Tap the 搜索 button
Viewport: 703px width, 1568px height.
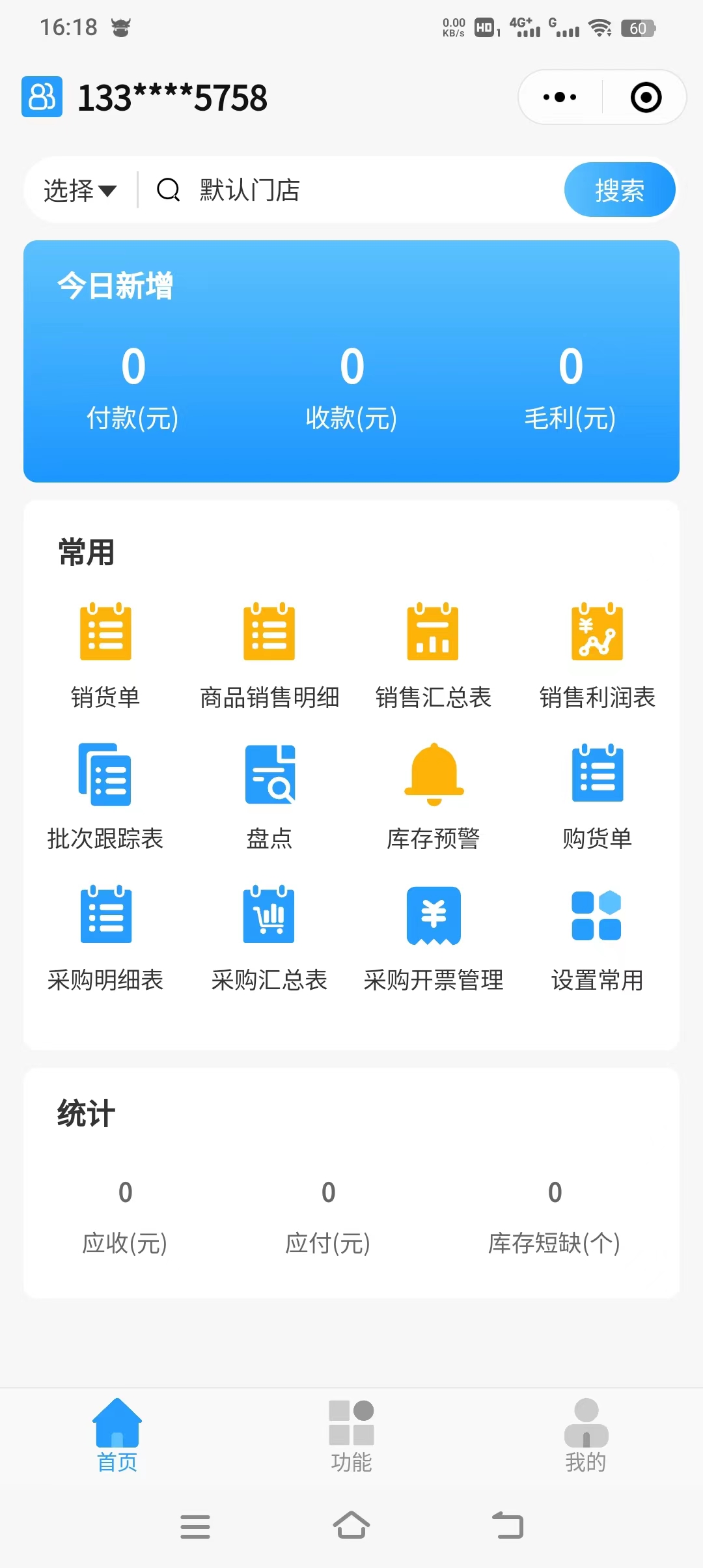(620, 190)
